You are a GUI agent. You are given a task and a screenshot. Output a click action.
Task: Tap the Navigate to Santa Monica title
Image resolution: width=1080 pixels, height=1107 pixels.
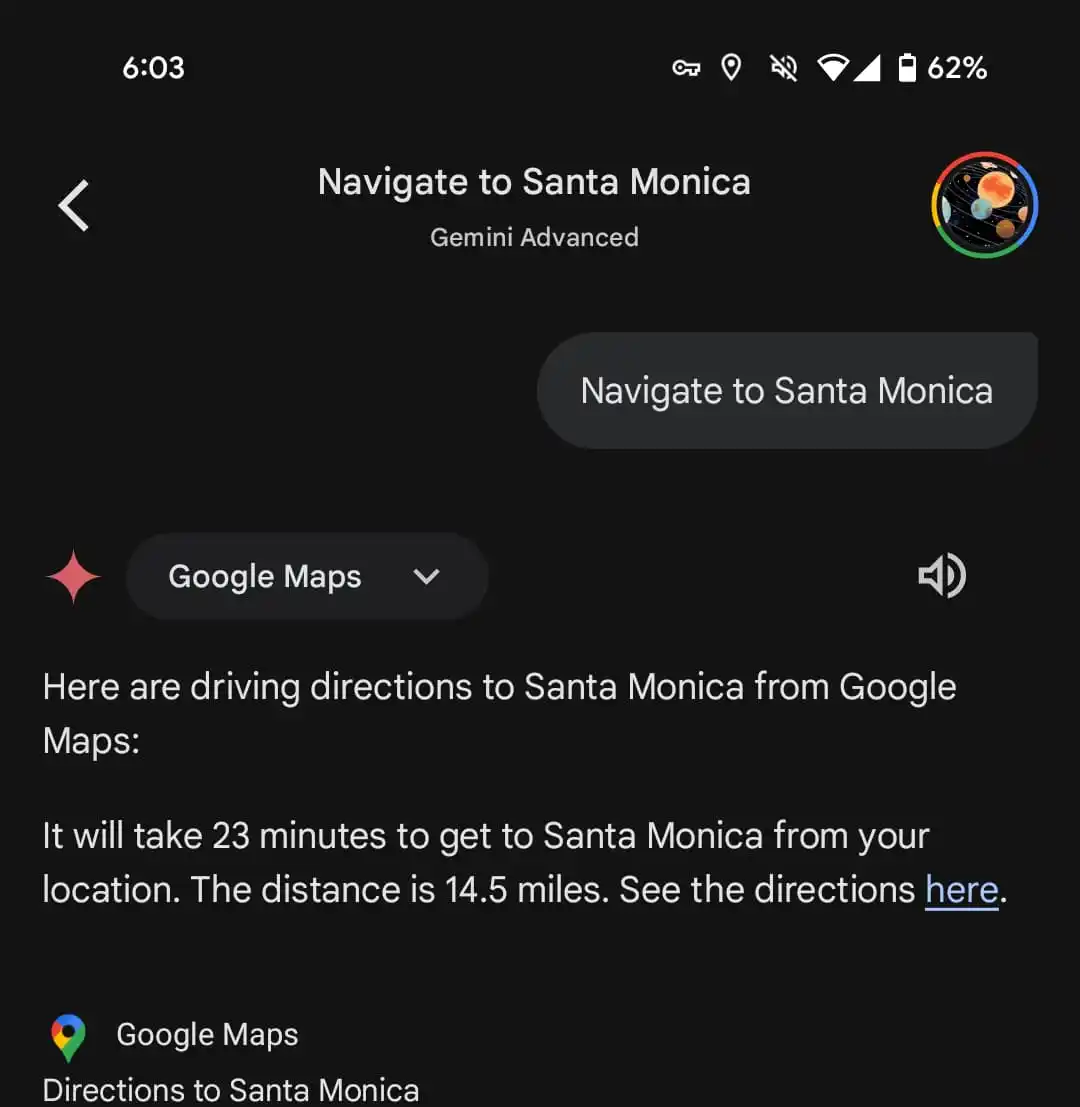pos(534,182)
